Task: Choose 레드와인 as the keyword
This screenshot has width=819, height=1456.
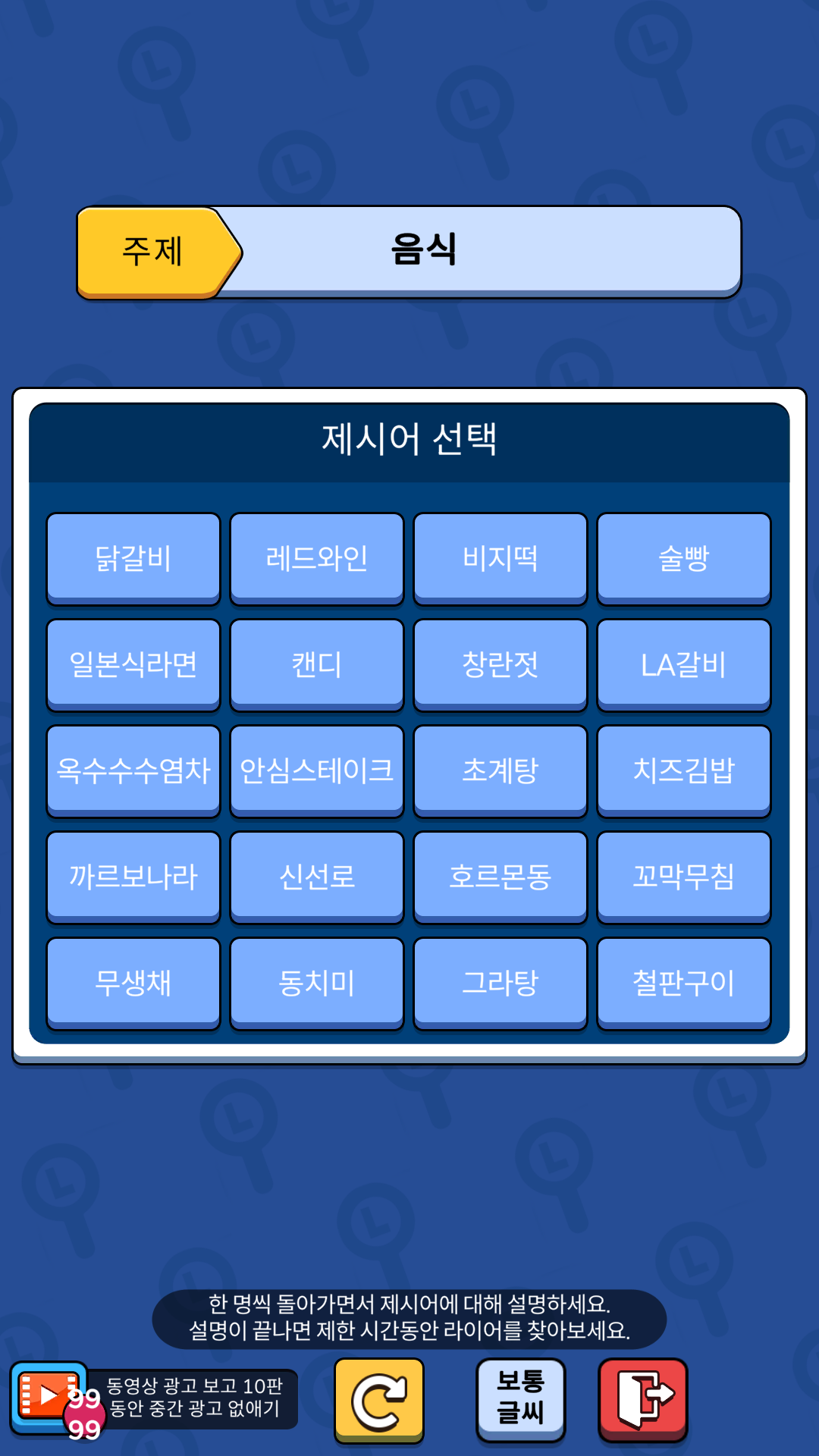Action: [317, 558]
